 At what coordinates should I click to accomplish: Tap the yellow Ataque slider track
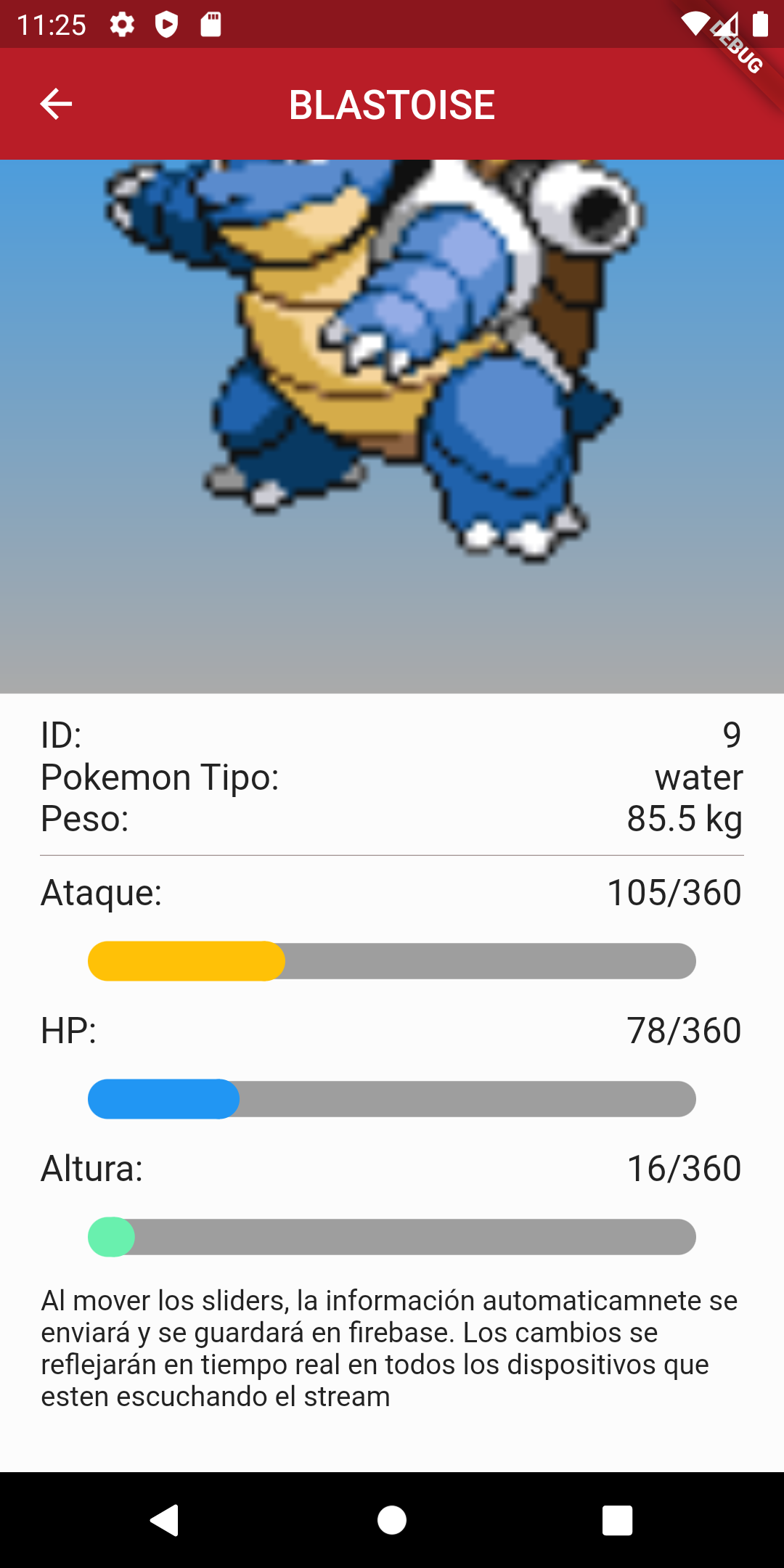pos(392,961)
